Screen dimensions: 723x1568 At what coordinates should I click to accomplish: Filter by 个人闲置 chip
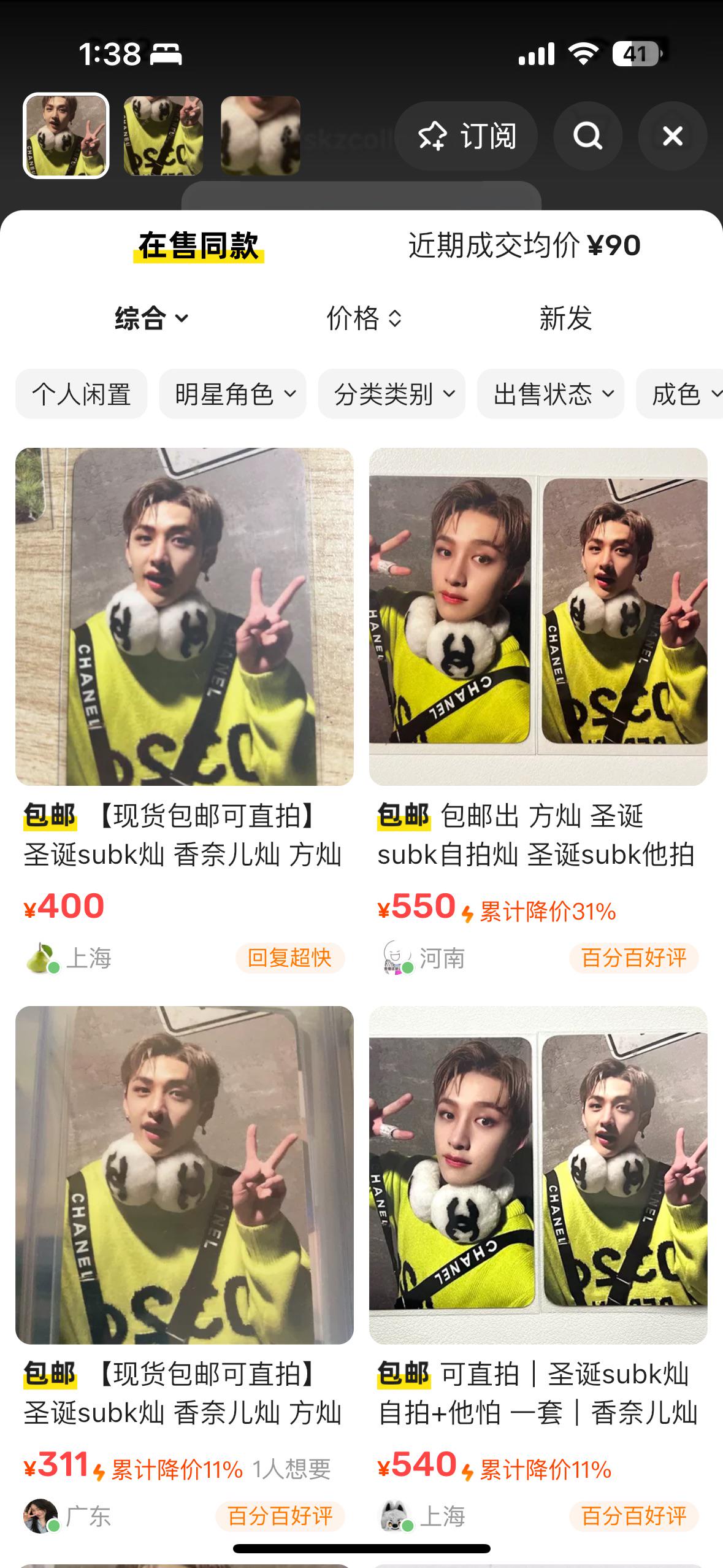82,394
